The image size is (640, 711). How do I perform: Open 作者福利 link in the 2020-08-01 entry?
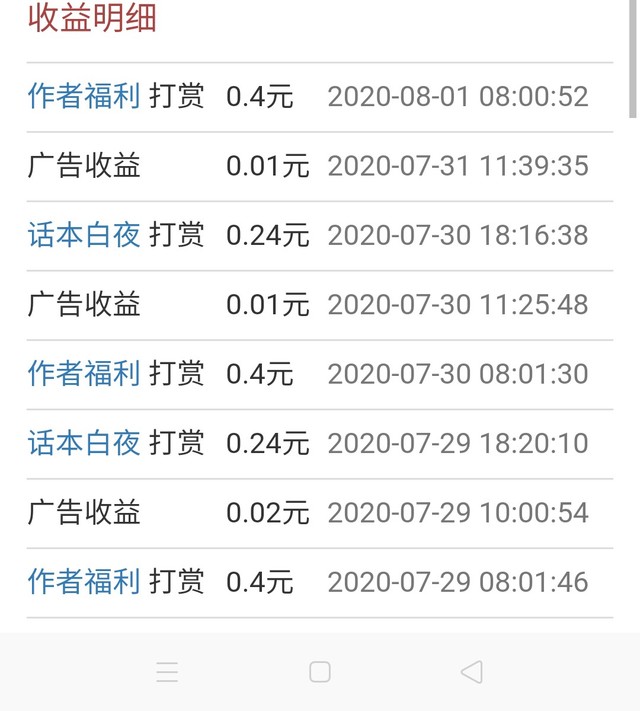point(84,97)
